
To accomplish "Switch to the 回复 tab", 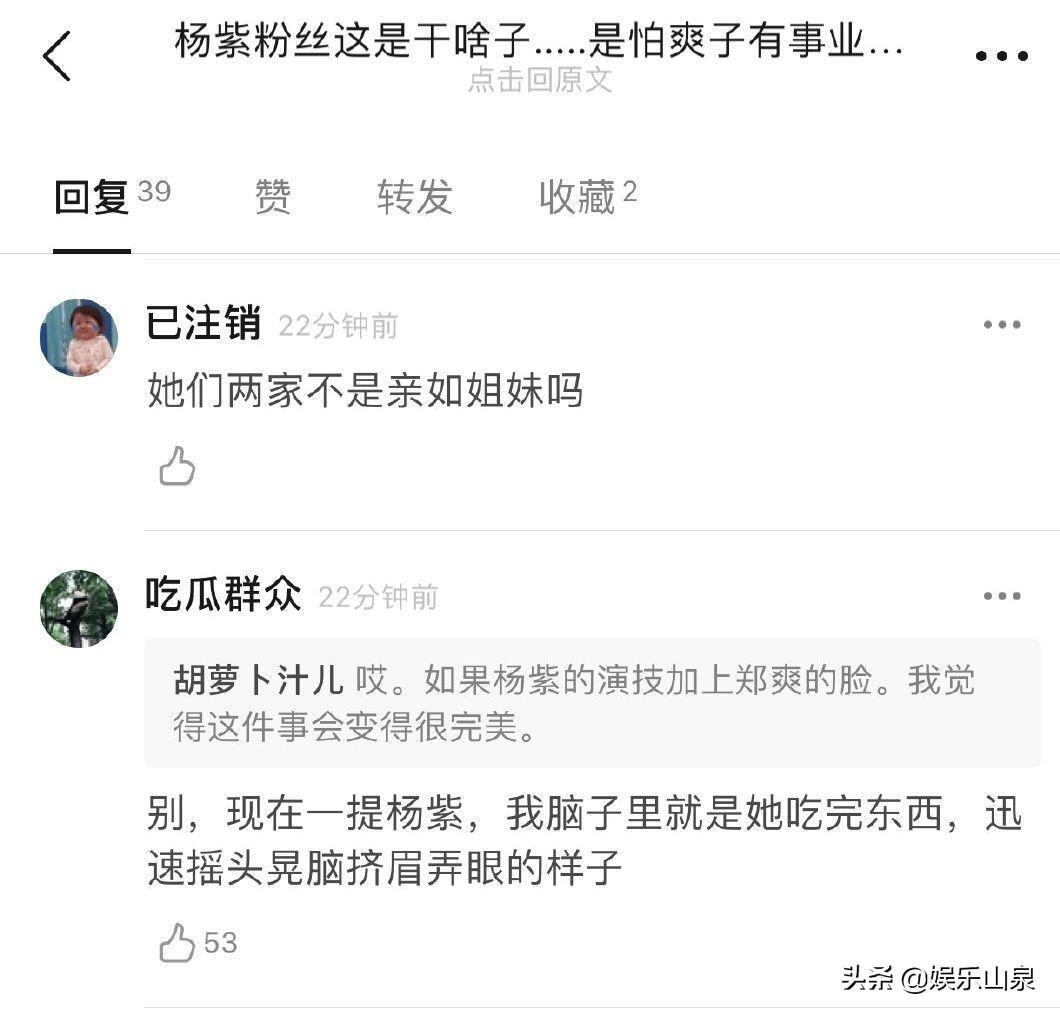I will point(92,197).
